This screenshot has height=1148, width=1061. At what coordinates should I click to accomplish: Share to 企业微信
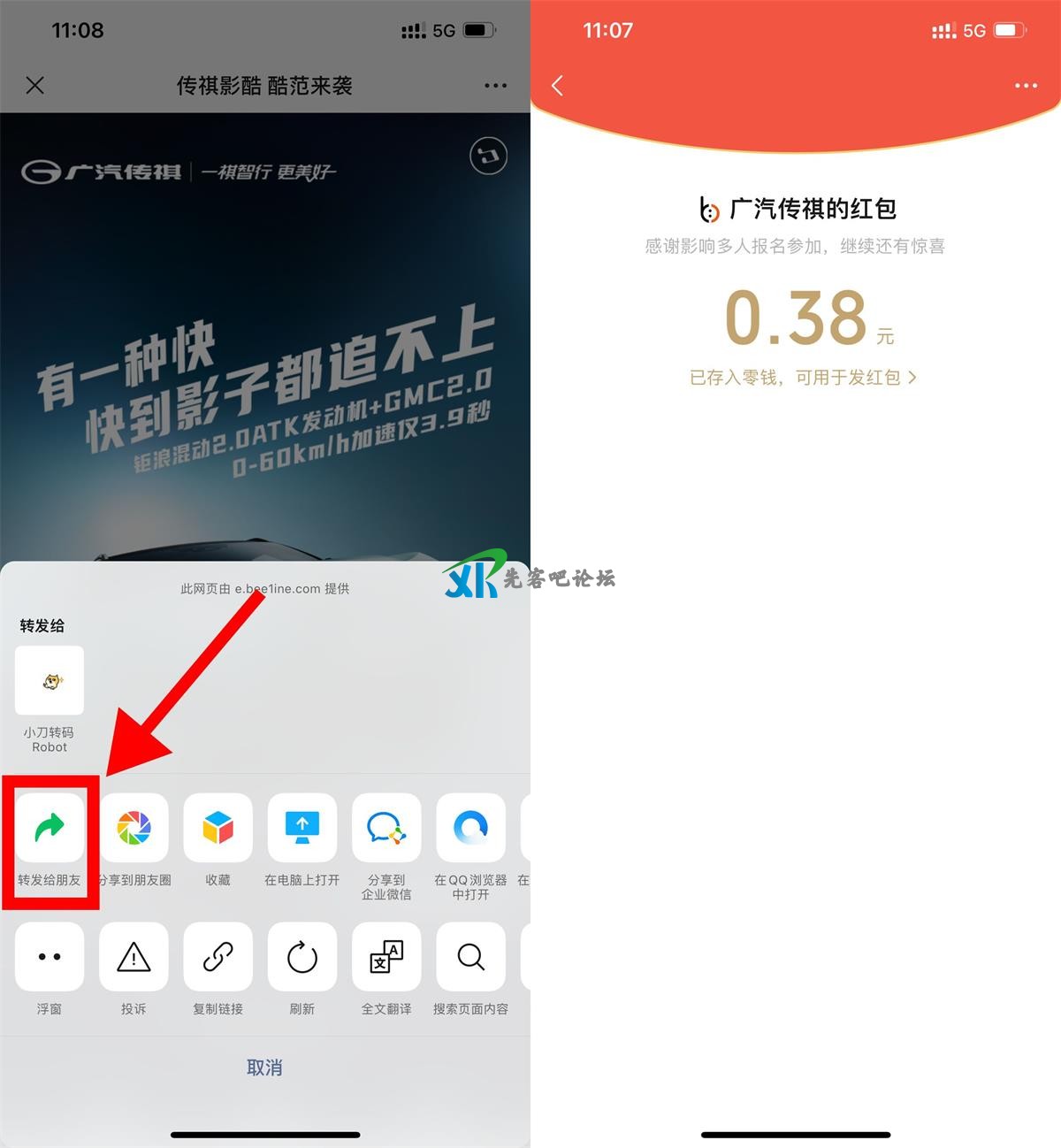tap(386, 828)
